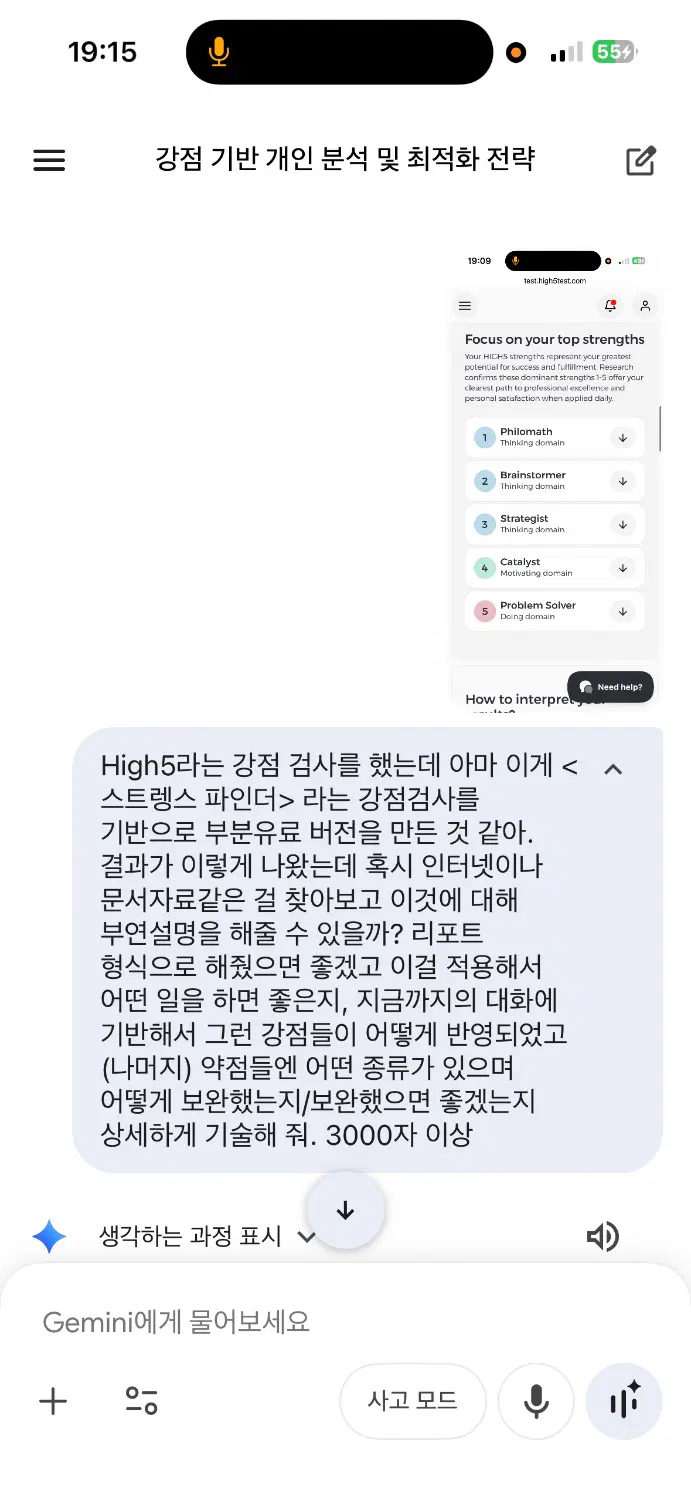The height and width of the screenshot is (1500, 691).
Task: Select the 사고 모드 chip
Action: click(413, 1401)
